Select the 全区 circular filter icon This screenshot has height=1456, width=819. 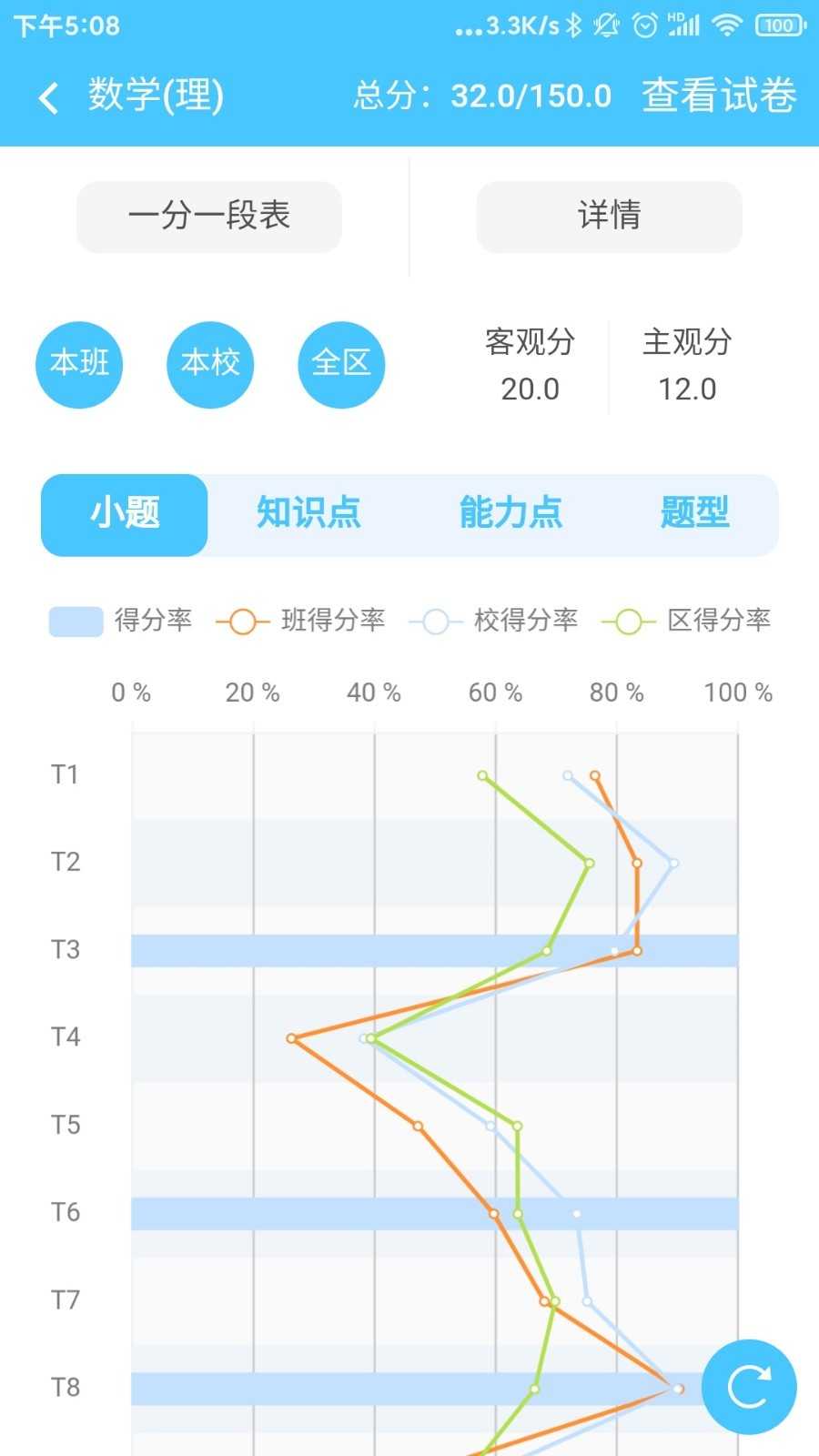click(341, 364)
